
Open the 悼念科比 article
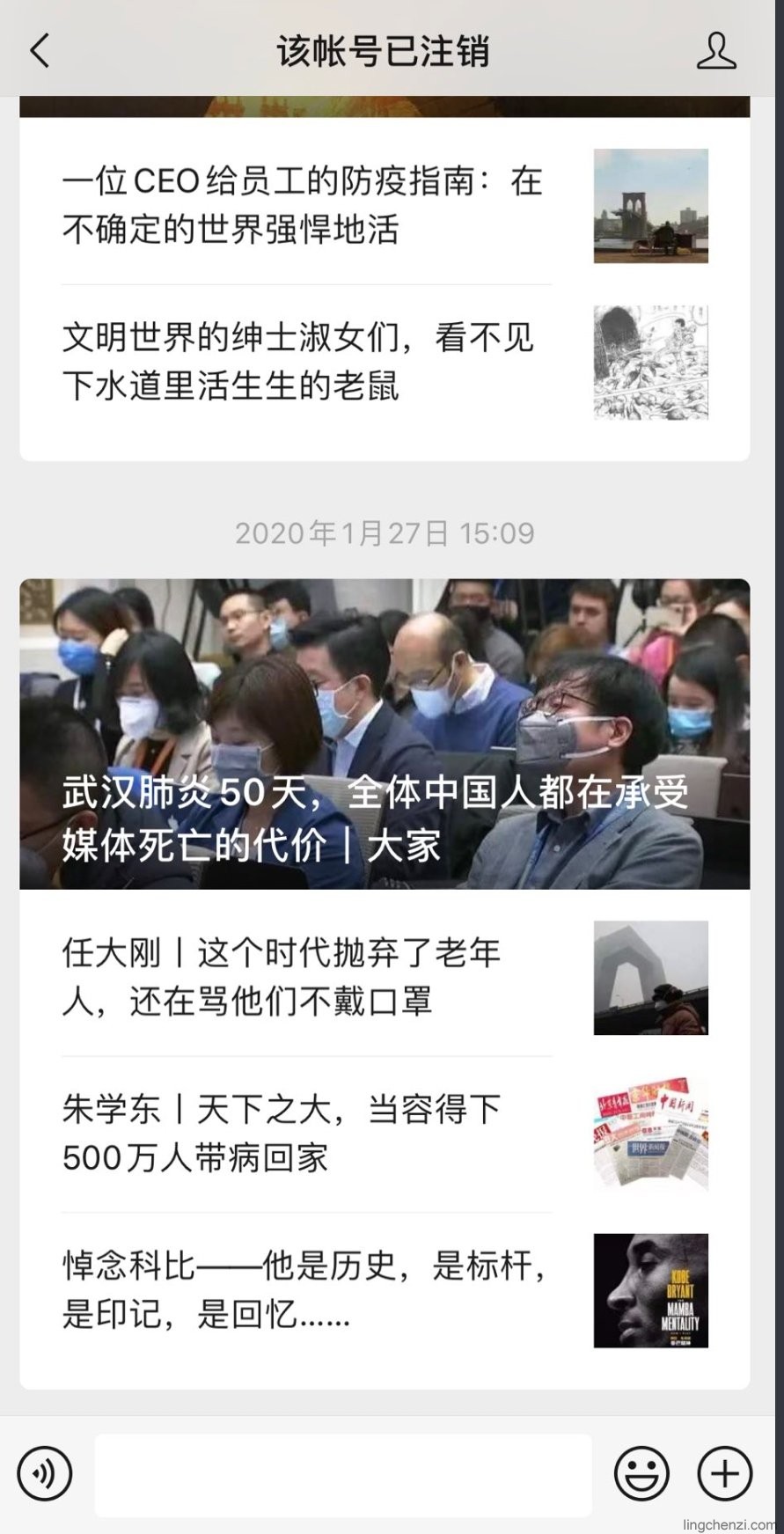pyautogui.click(x=304, y=1290)
